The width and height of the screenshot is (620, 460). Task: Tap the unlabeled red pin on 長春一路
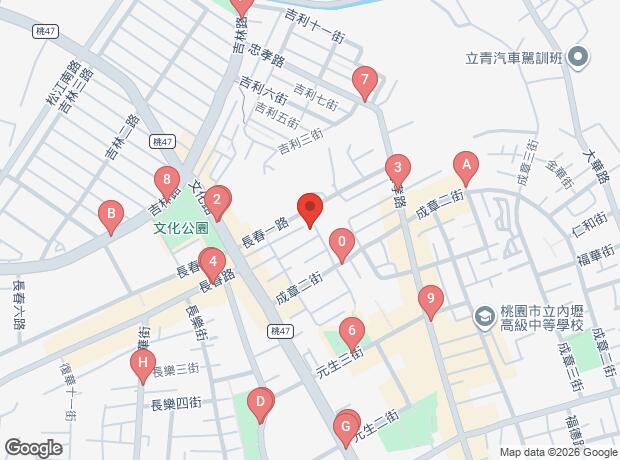tap(310, 208)
